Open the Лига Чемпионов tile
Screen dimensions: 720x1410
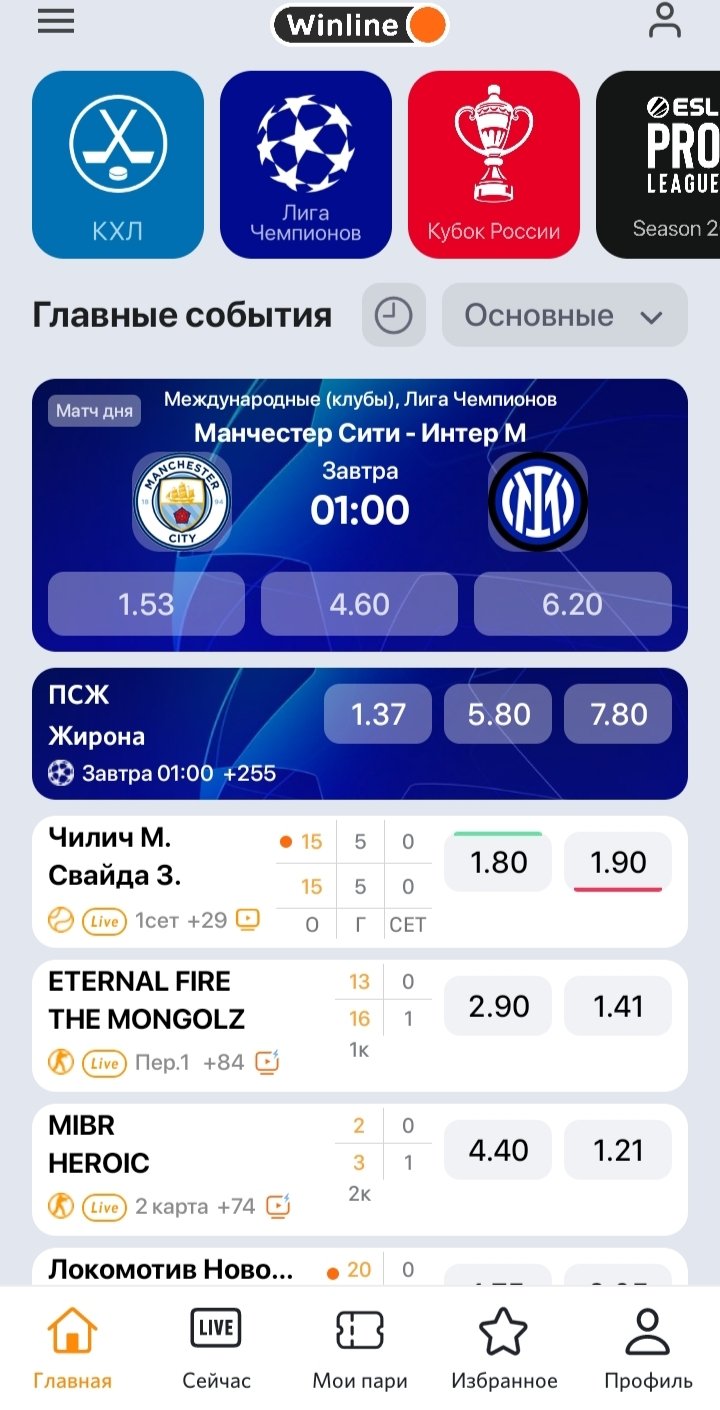[x=305, y=165]
